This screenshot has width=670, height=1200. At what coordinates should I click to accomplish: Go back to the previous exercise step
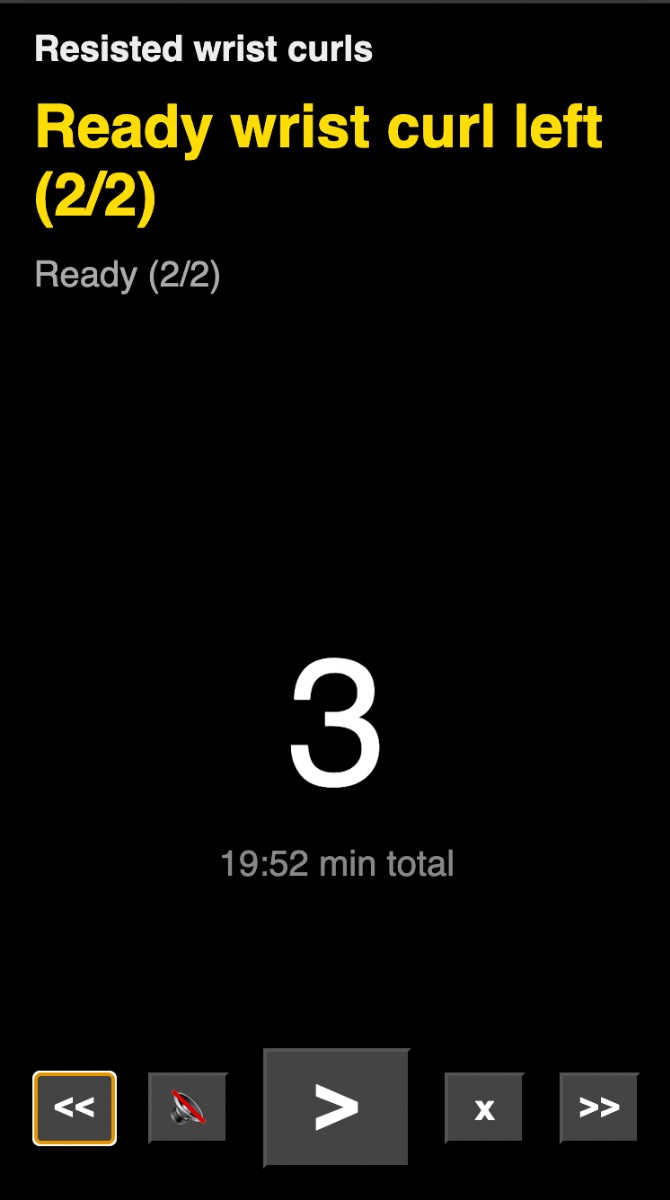tap(75, 1108)
